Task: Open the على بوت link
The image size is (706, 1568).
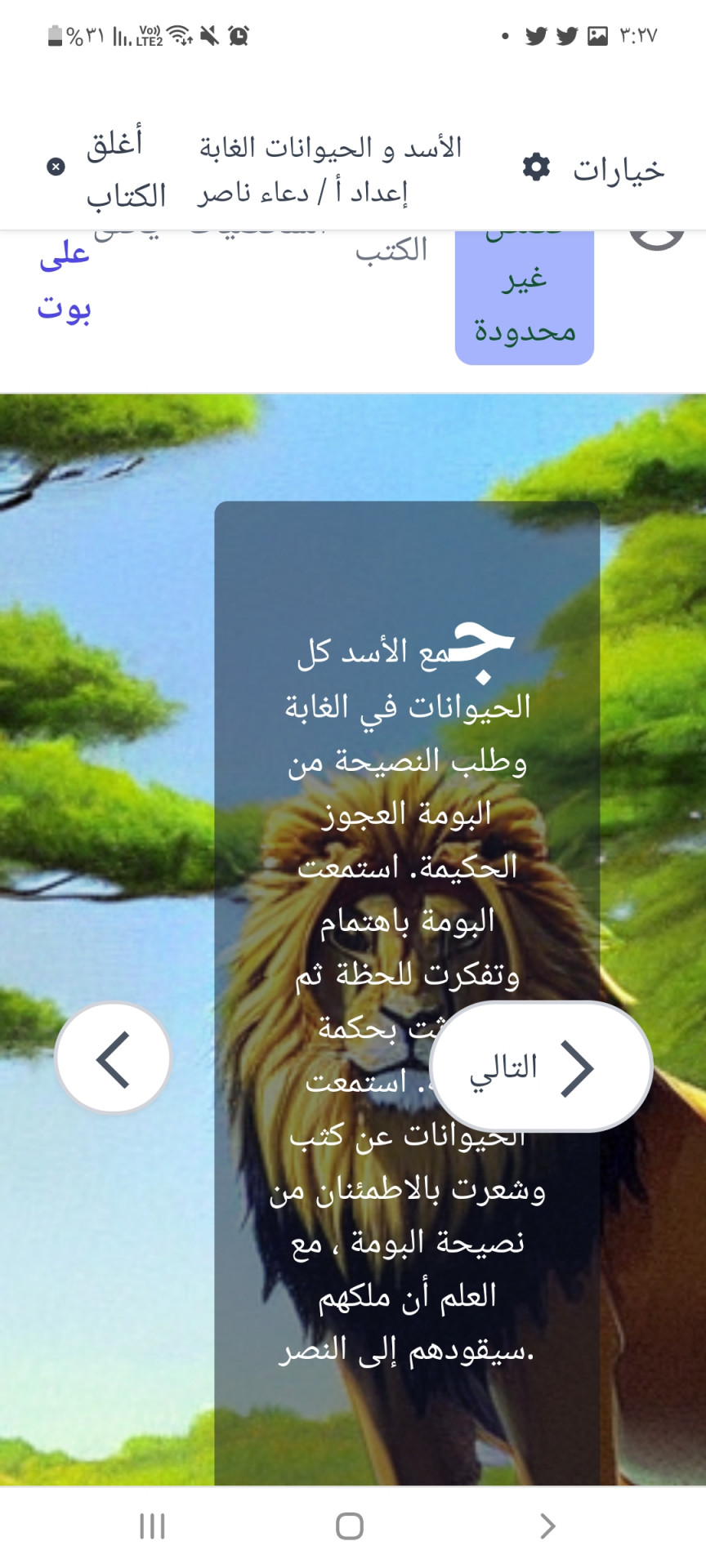Action: tap(65, 282)
